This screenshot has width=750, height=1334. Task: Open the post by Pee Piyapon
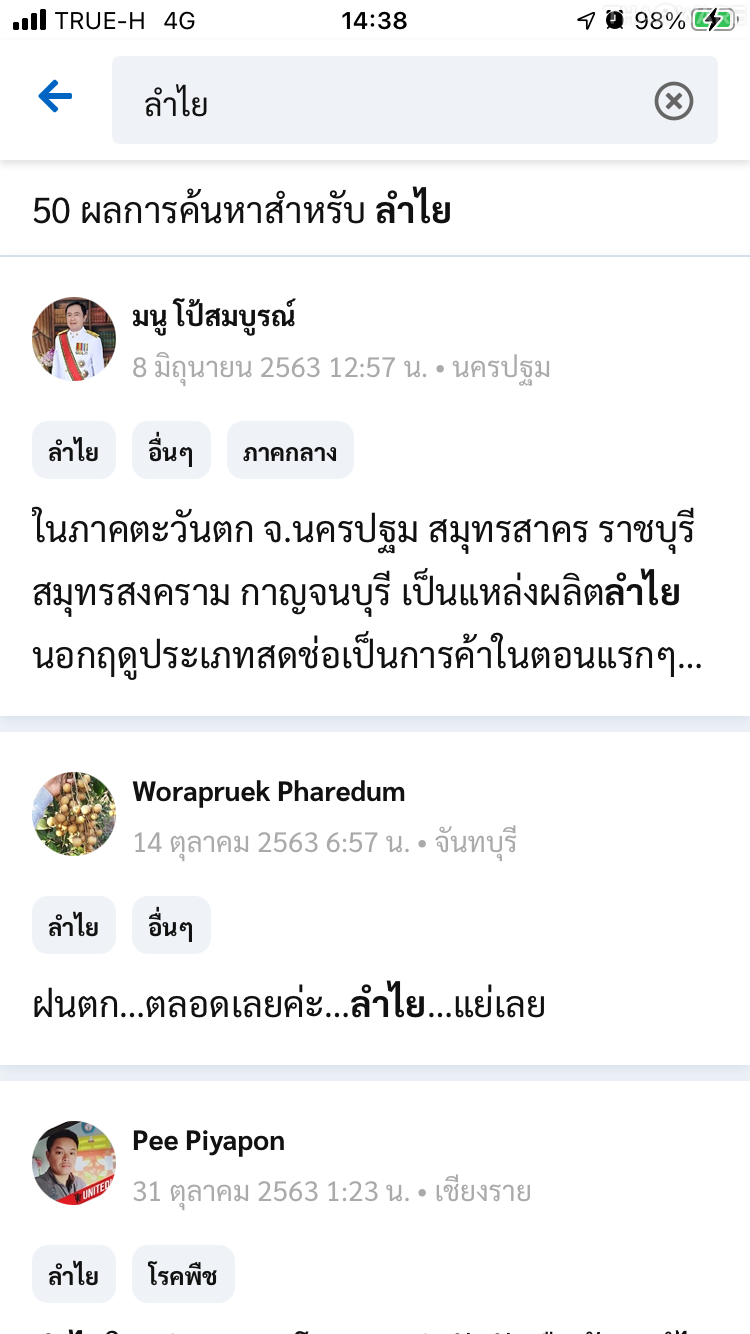click(x=208, y=1141)
